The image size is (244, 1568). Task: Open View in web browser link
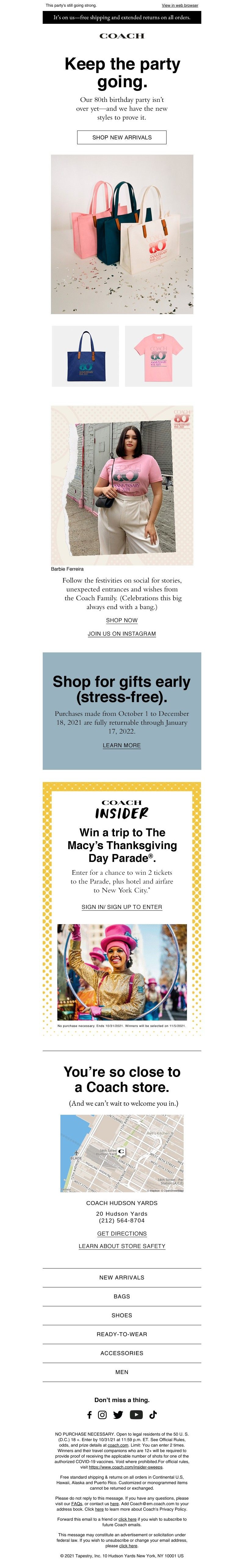pyautogui.click(x=180, y=5)
